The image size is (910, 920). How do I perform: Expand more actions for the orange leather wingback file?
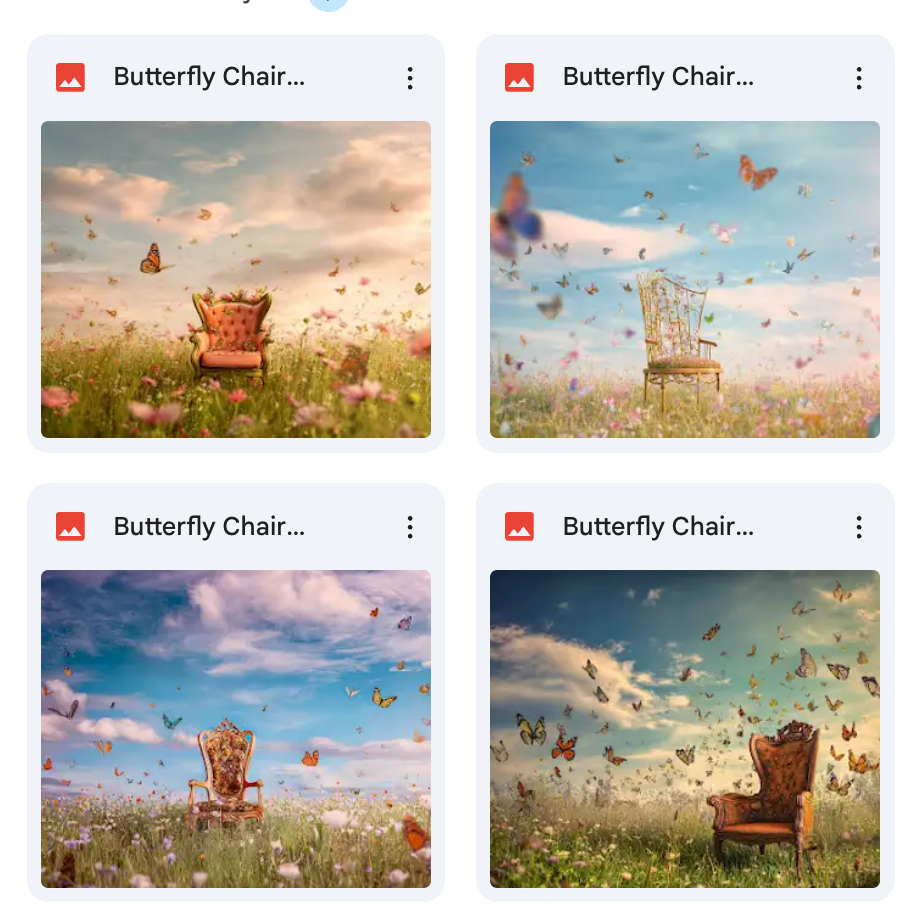tap(859, 527)
